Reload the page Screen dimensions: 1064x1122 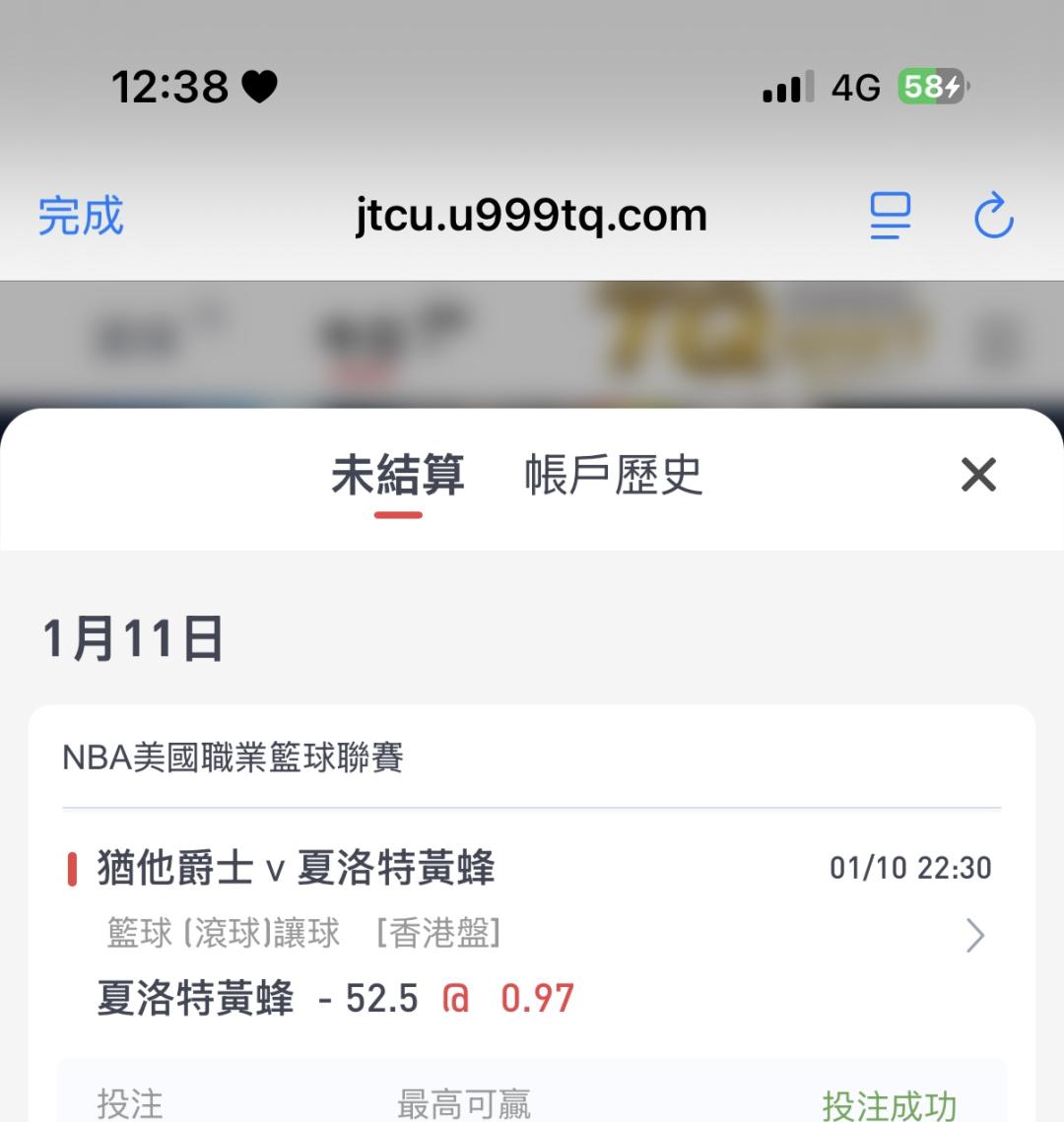(993, 217)
